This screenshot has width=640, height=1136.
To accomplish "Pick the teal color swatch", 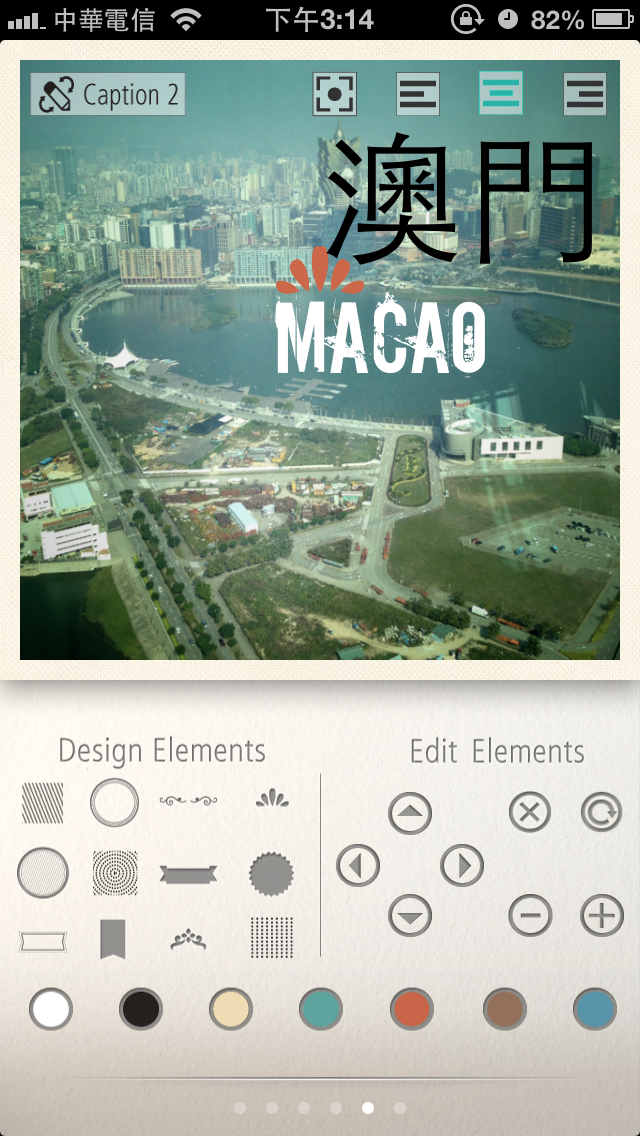I will [x=321, y=1009].
